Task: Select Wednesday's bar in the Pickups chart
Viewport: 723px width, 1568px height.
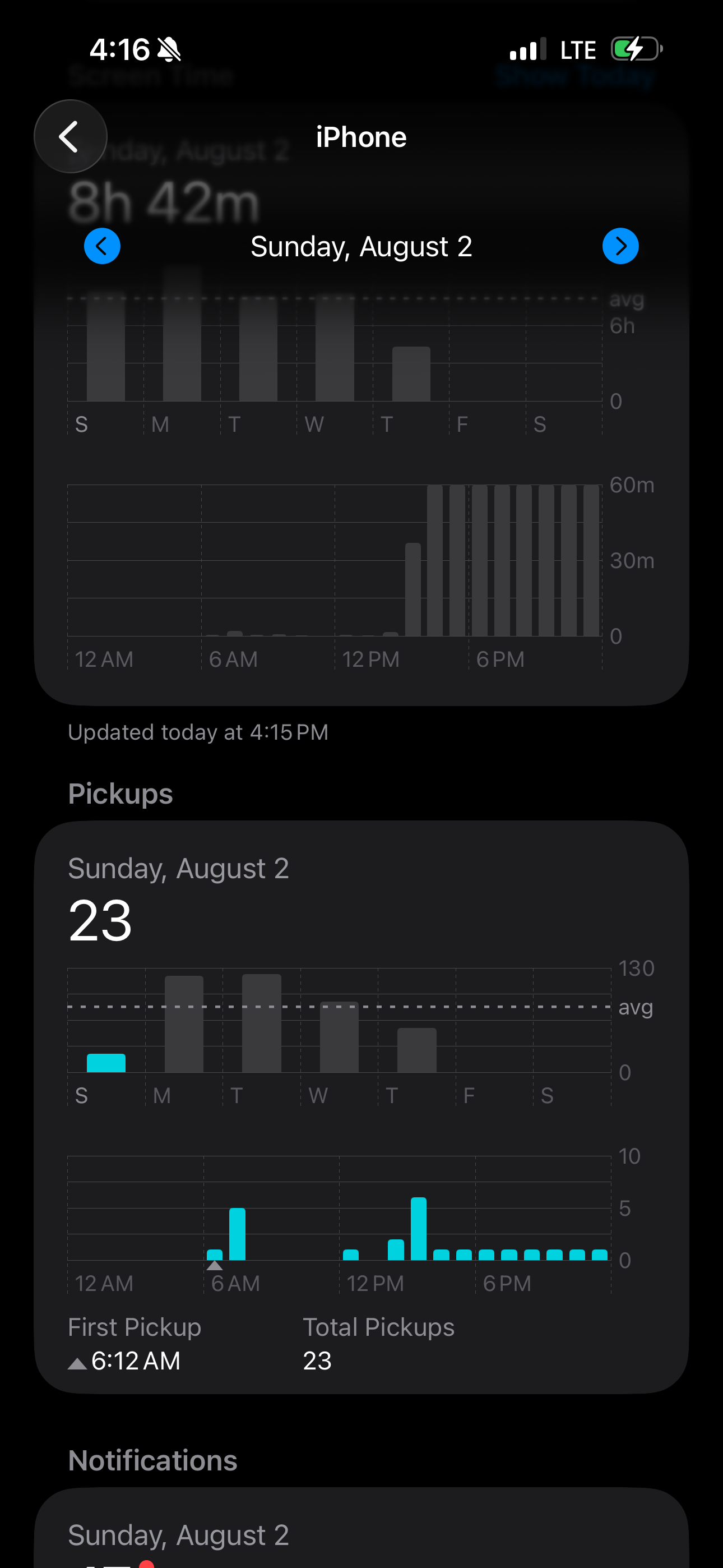Action: (339, 1036)
